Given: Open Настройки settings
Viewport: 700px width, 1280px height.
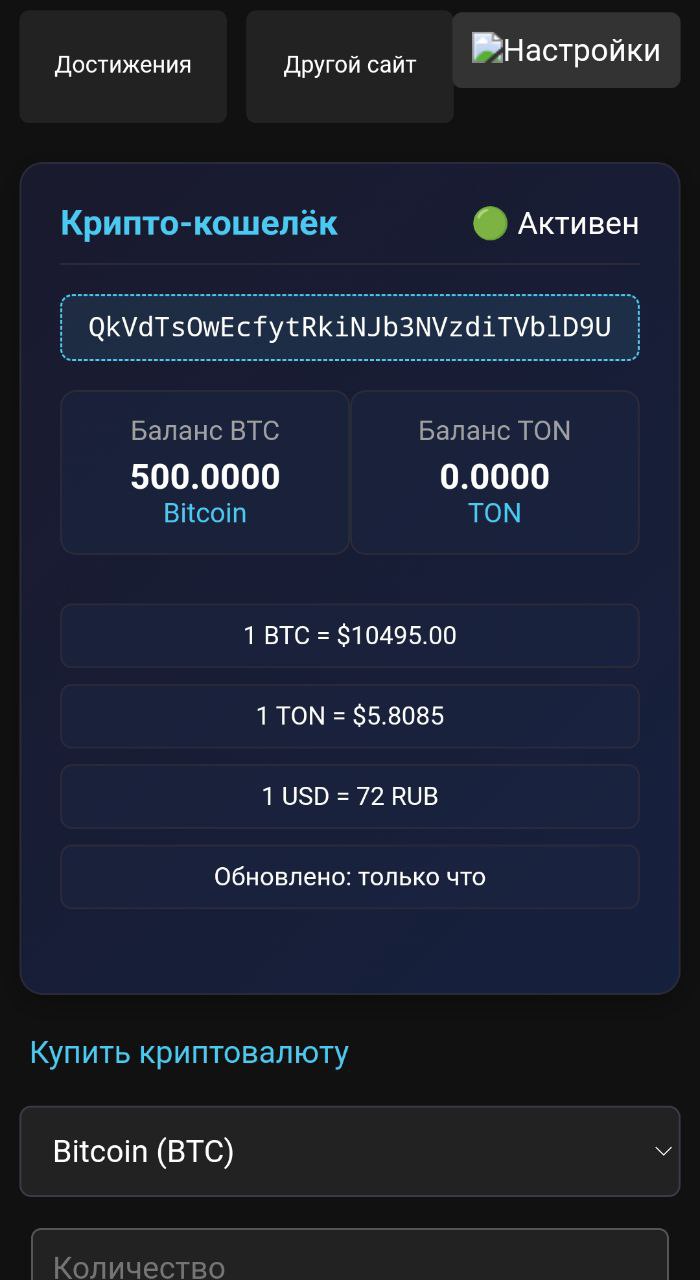Looking at the screenshot, I should [x=566, y=50].
